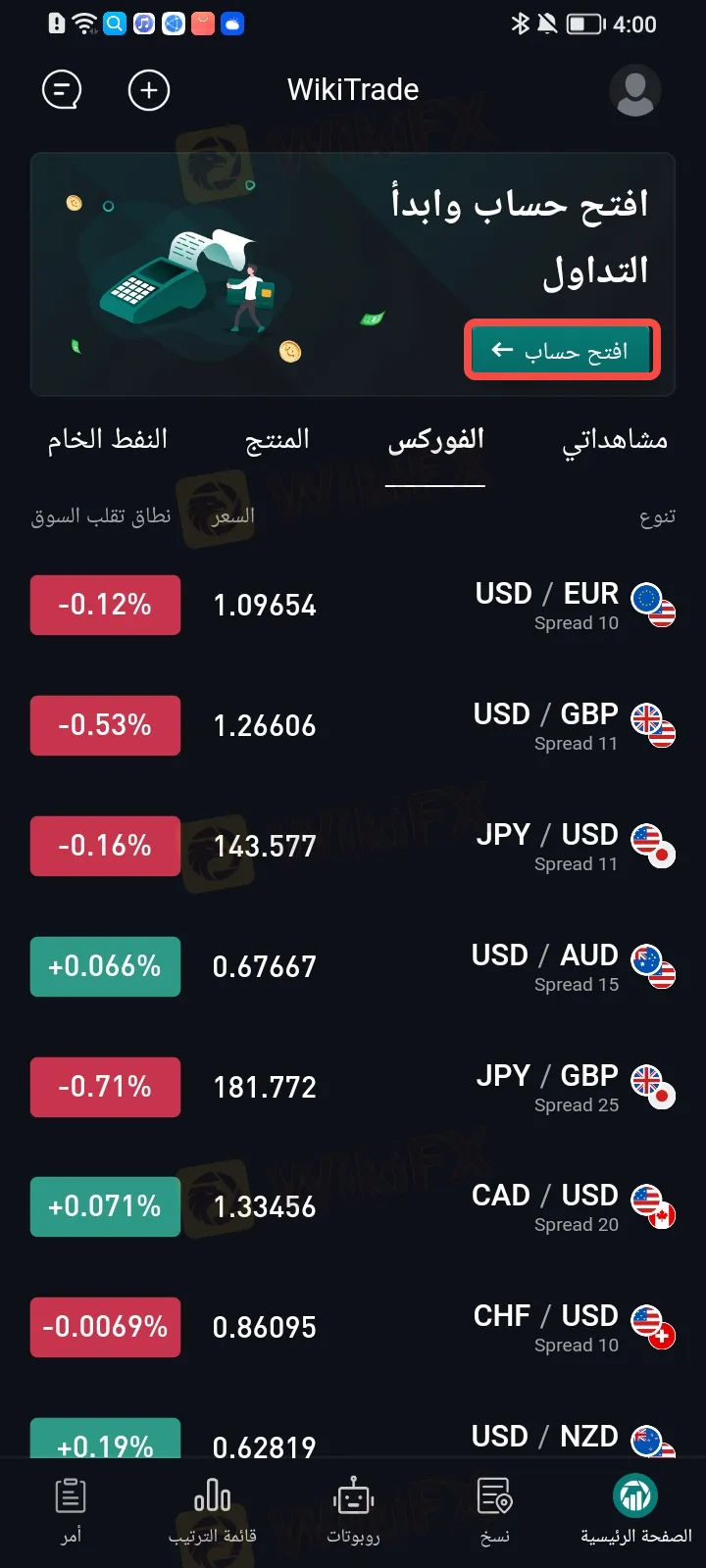
Task: Open the profile avatar
Action: pyautogui.click(x=635, y=90)
